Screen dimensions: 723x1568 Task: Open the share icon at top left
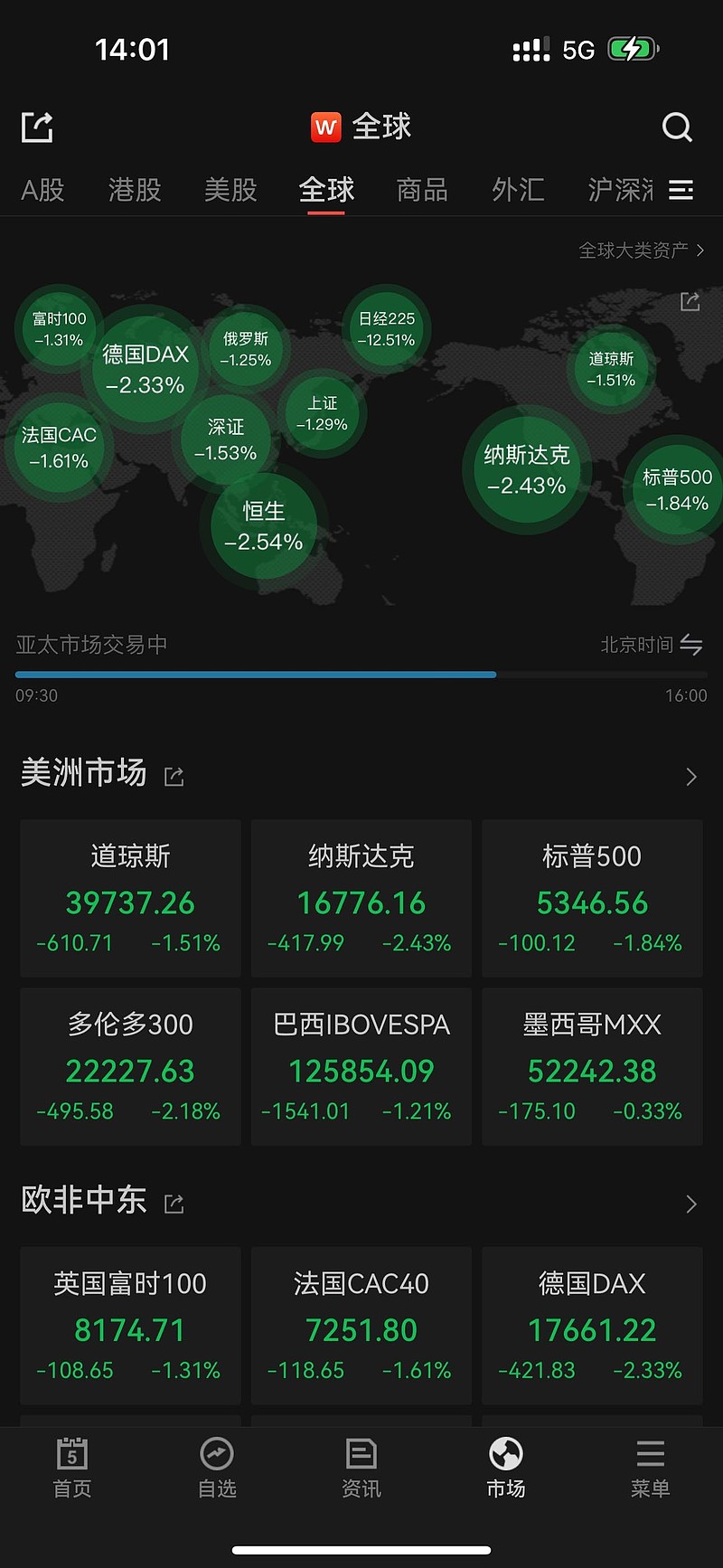[x=36, y=128]
